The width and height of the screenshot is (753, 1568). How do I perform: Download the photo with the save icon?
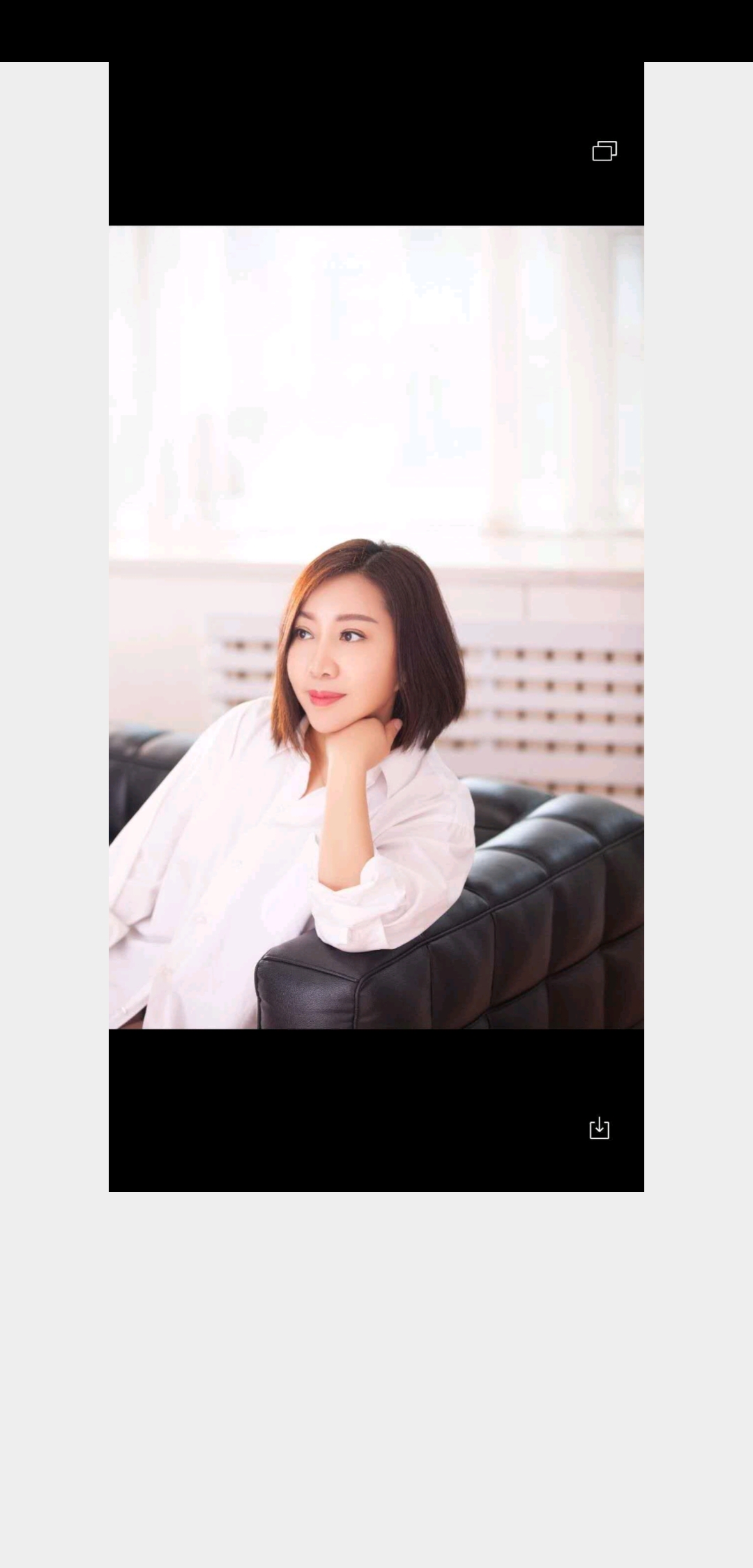pyautogui.click(x=599, y=1128)
